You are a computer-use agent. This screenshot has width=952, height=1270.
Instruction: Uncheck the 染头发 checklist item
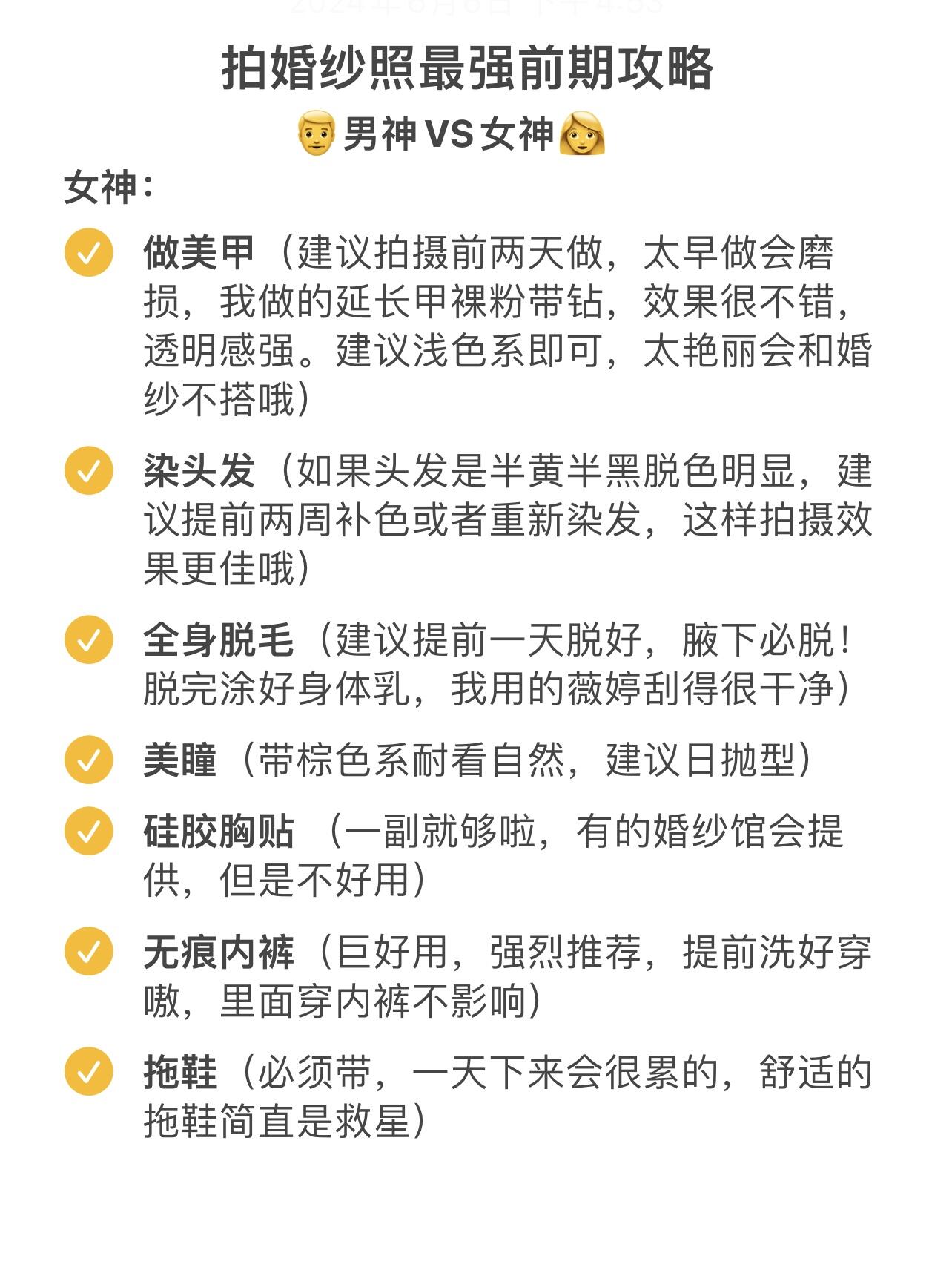click(88, 470)
